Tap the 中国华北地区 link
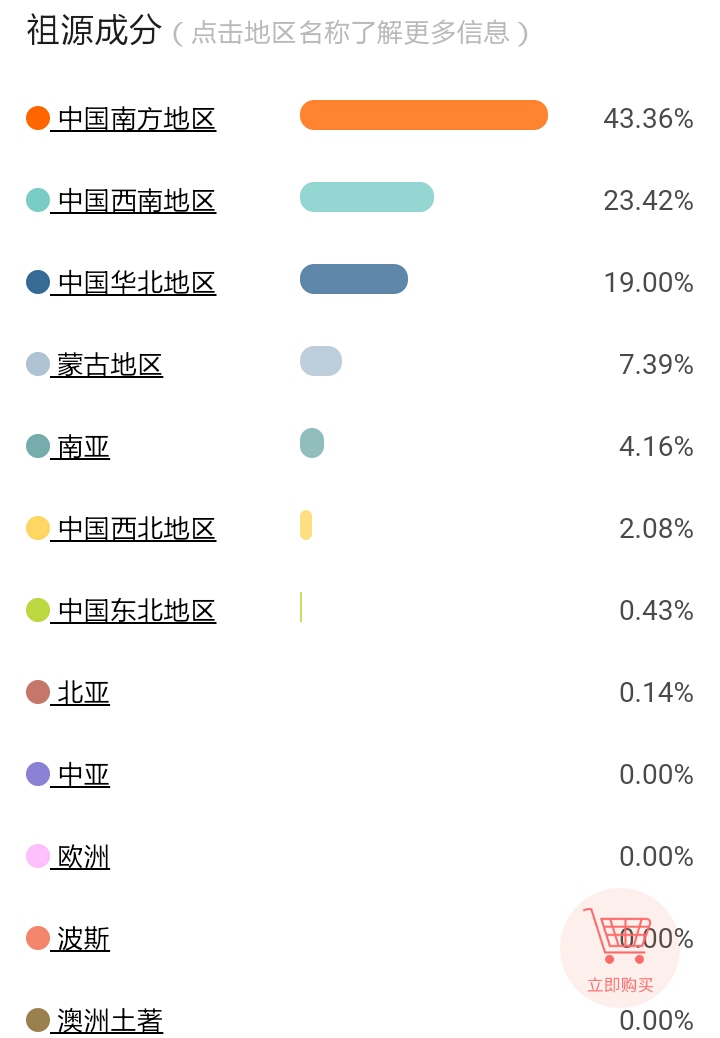 (136, 283)
